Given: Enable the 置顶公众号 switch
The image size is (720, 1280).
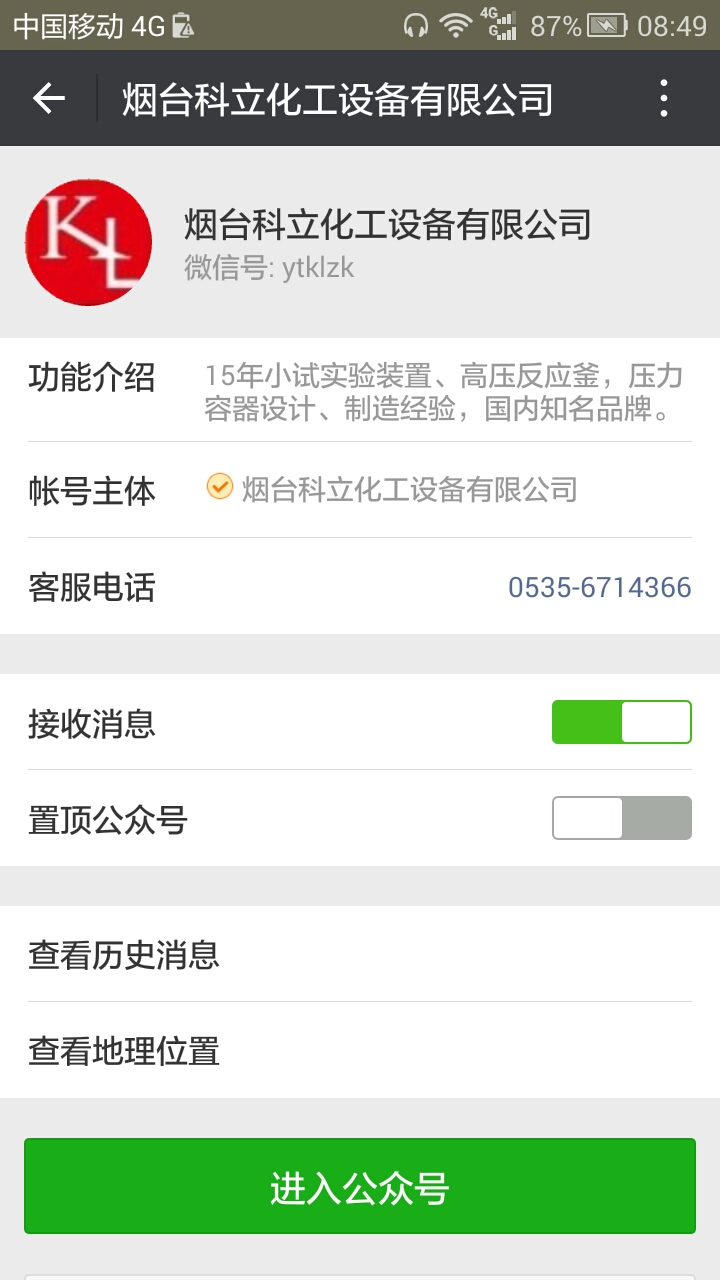Looking at the screenshot, I should [622, 818].
